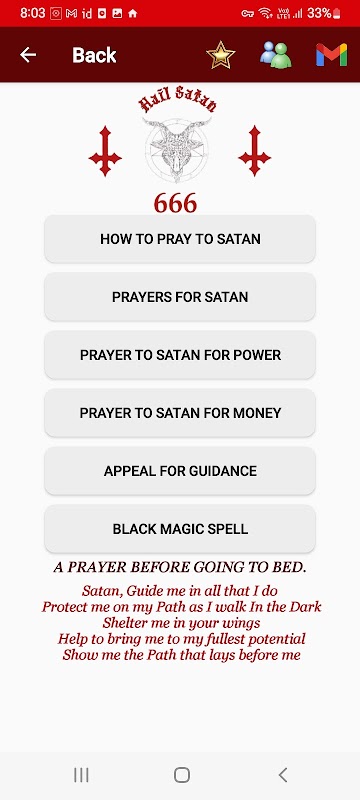Open the two-people share icon
The width and height of the screenshot is (360, 800).
tap(276, 55)
